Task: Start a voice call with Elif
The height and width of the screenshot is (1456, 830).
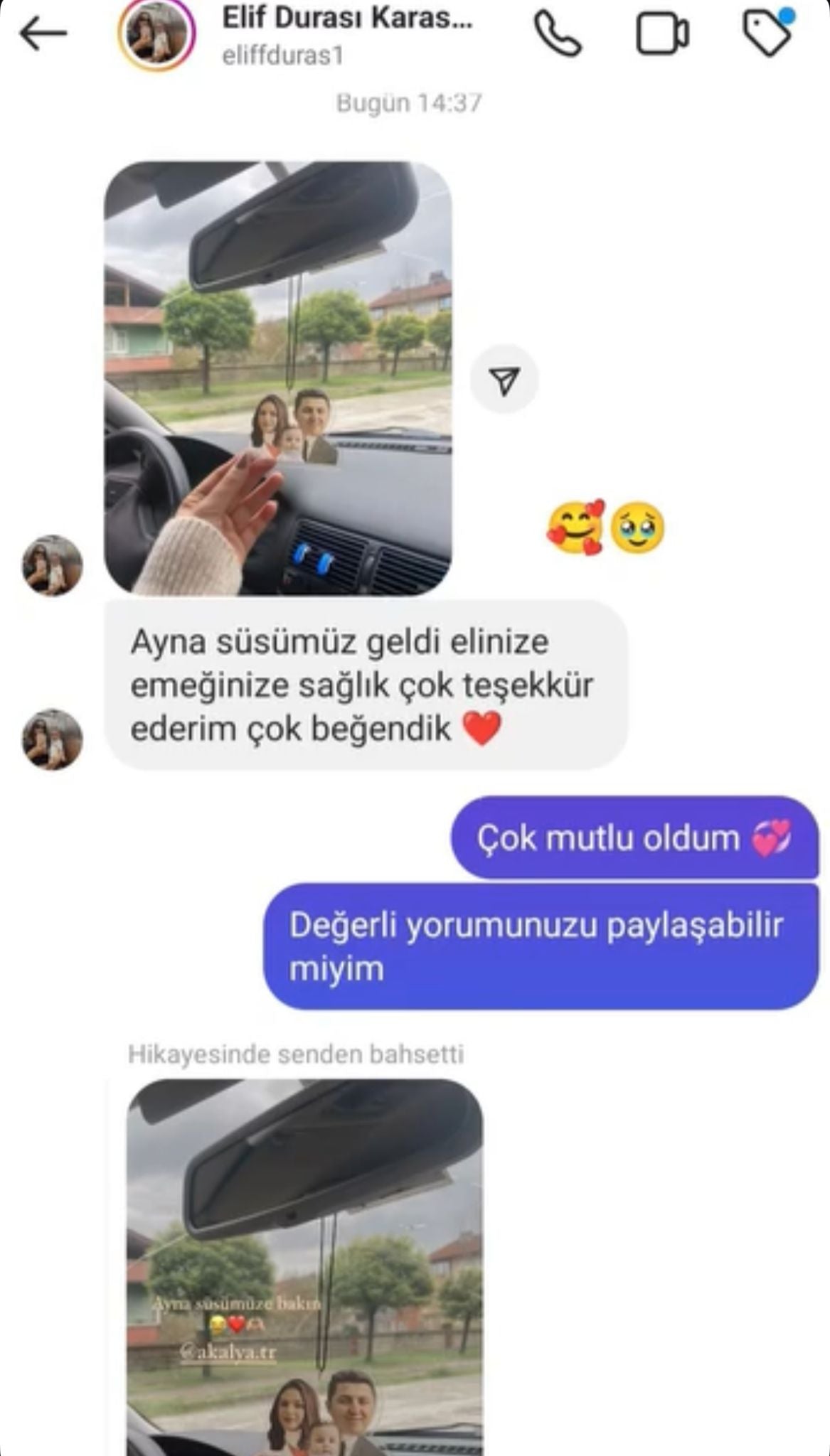Action: coord(558,34)
